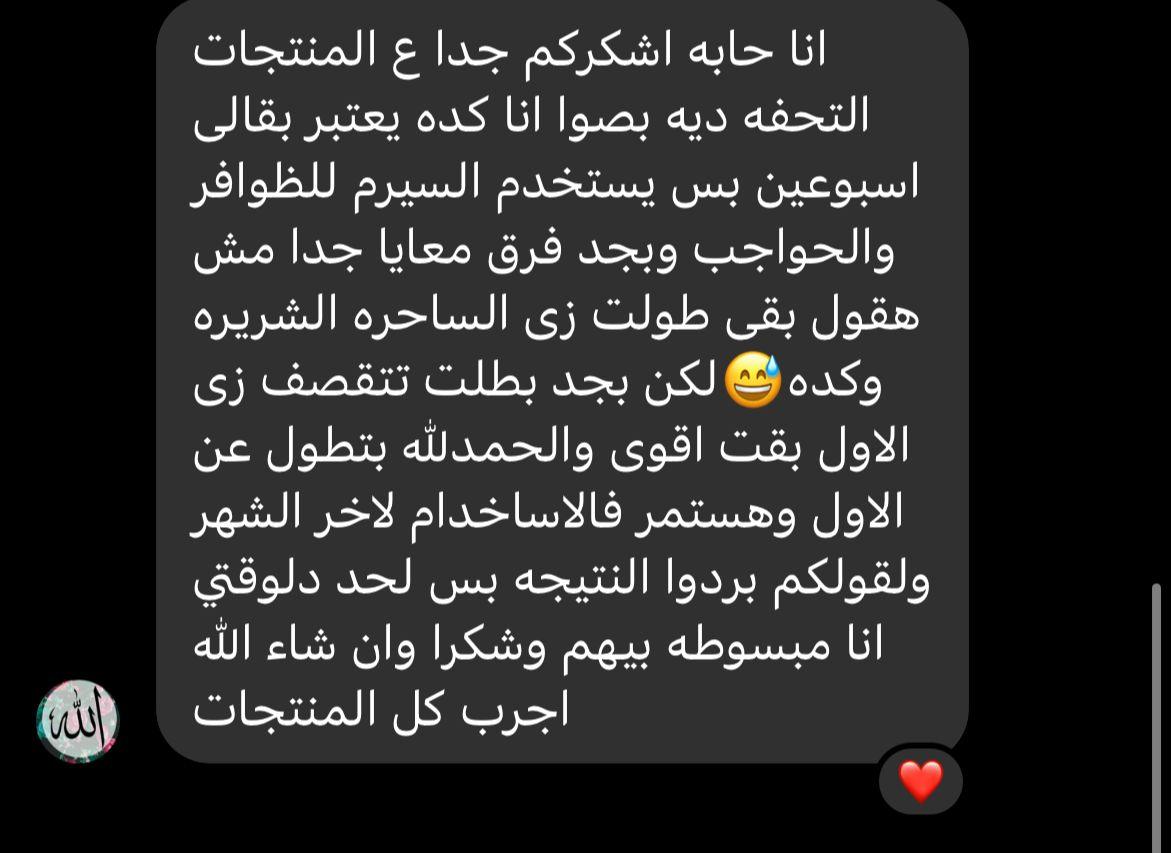Image resolution: width=1171 pixels, height=853 pixels.
Task: Open the sender's profile picture avatar
Action: [x=77, y=721]
